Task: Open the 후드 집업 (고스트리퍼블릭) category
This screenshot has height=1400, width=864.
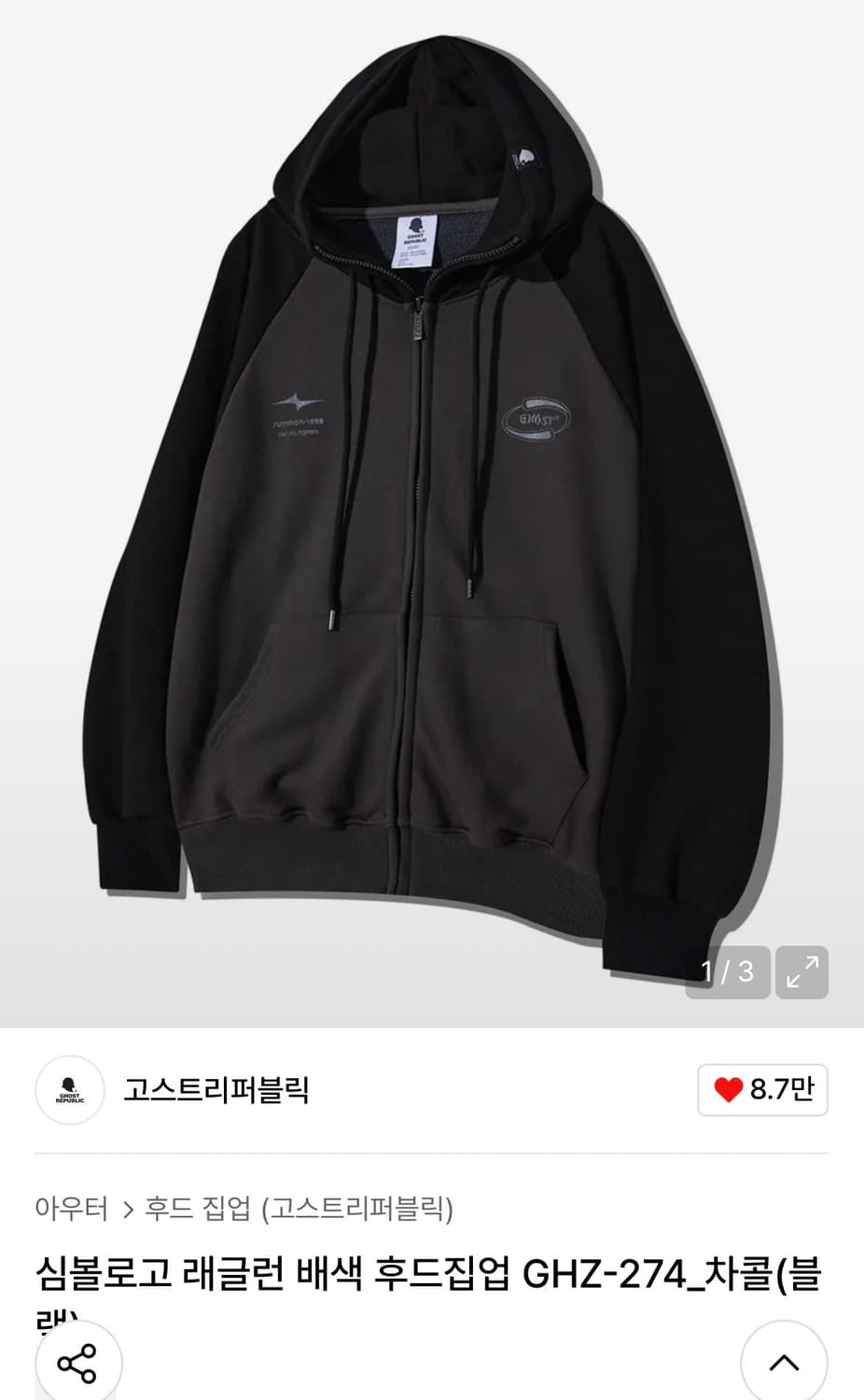Action: click(299, 1207)
